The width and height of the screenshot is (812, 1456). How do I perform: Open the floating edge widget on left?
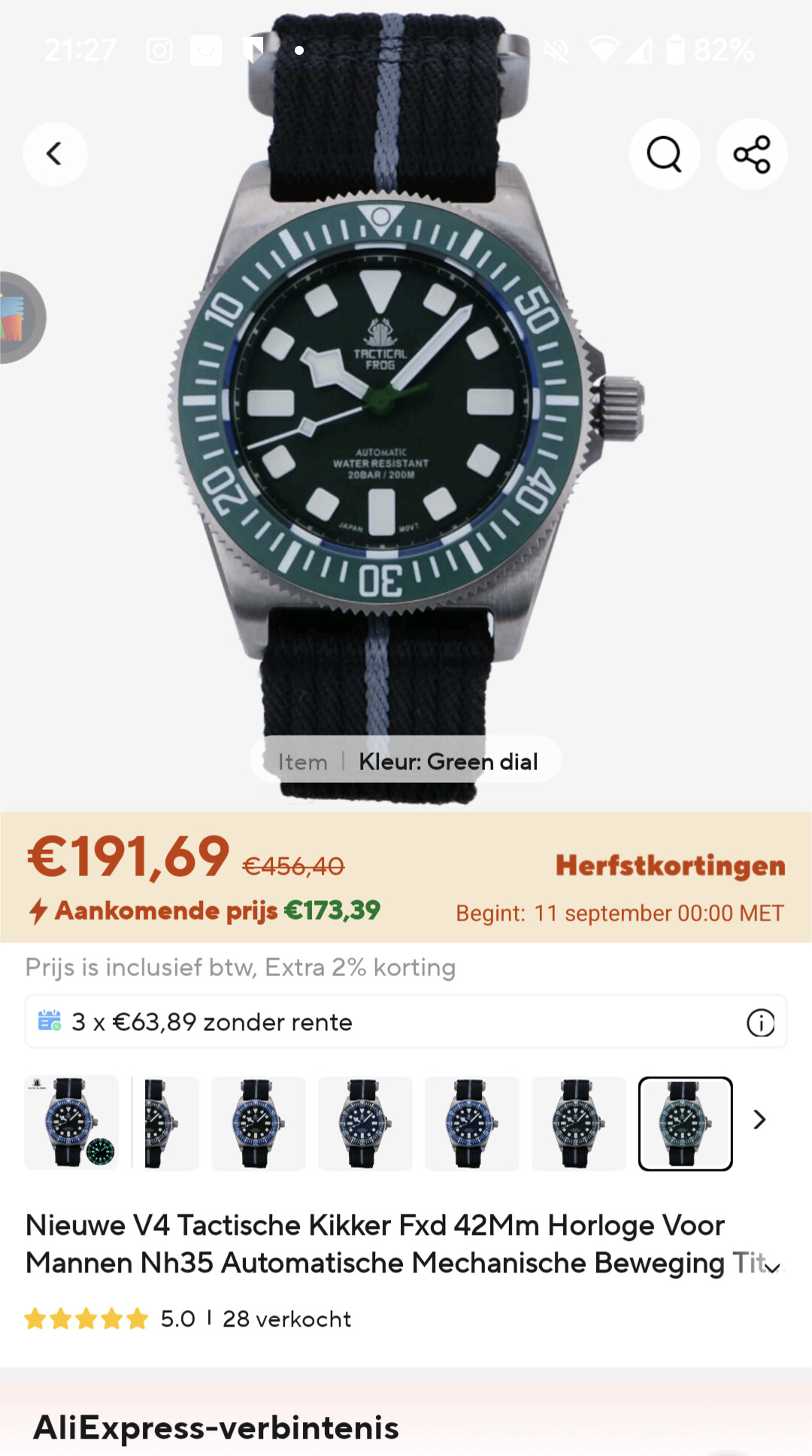point(21,317)
